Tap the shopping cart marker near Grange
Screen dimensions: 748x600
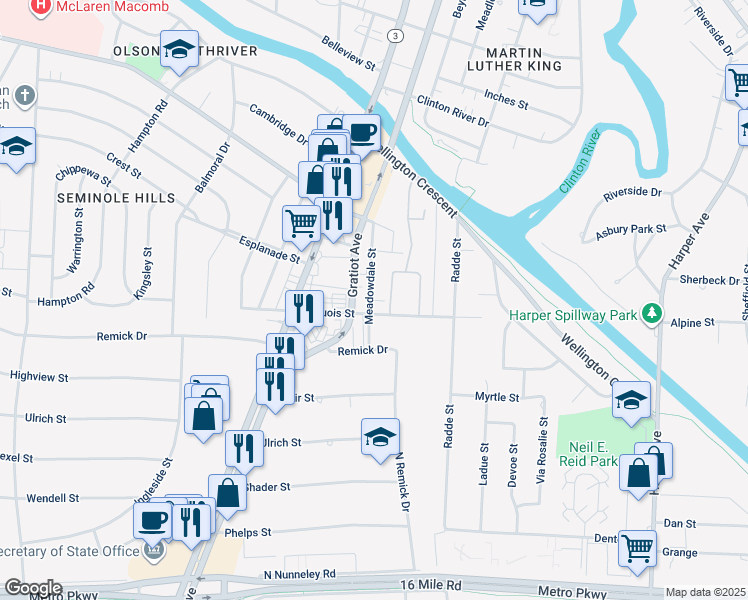[638, 548]
